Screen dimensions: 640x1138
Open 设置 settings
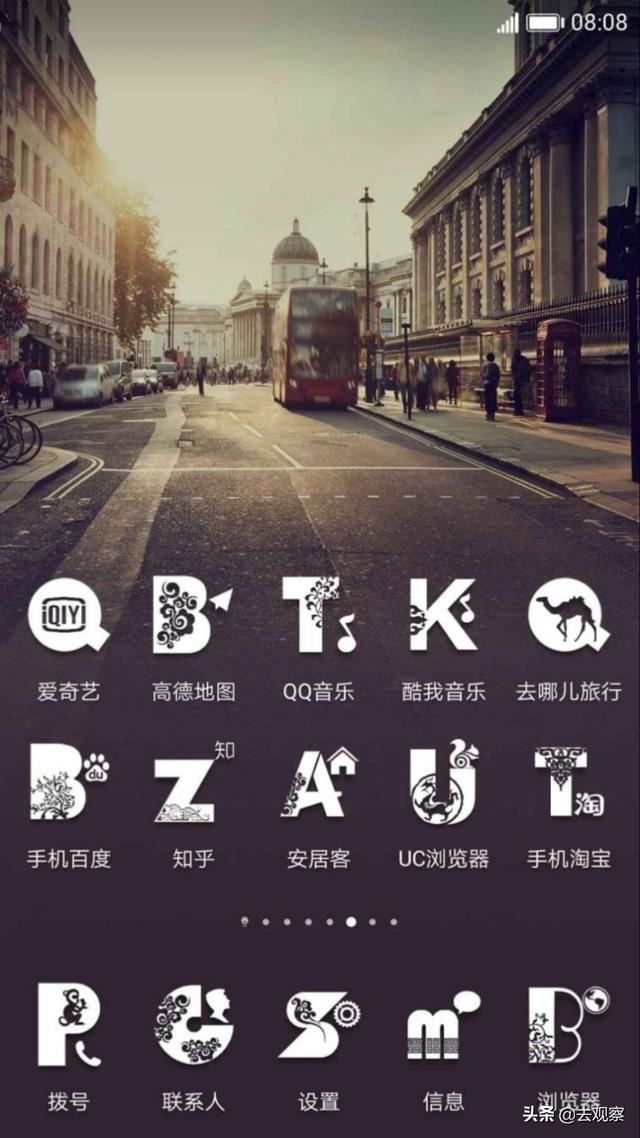tap(318, 1026)
